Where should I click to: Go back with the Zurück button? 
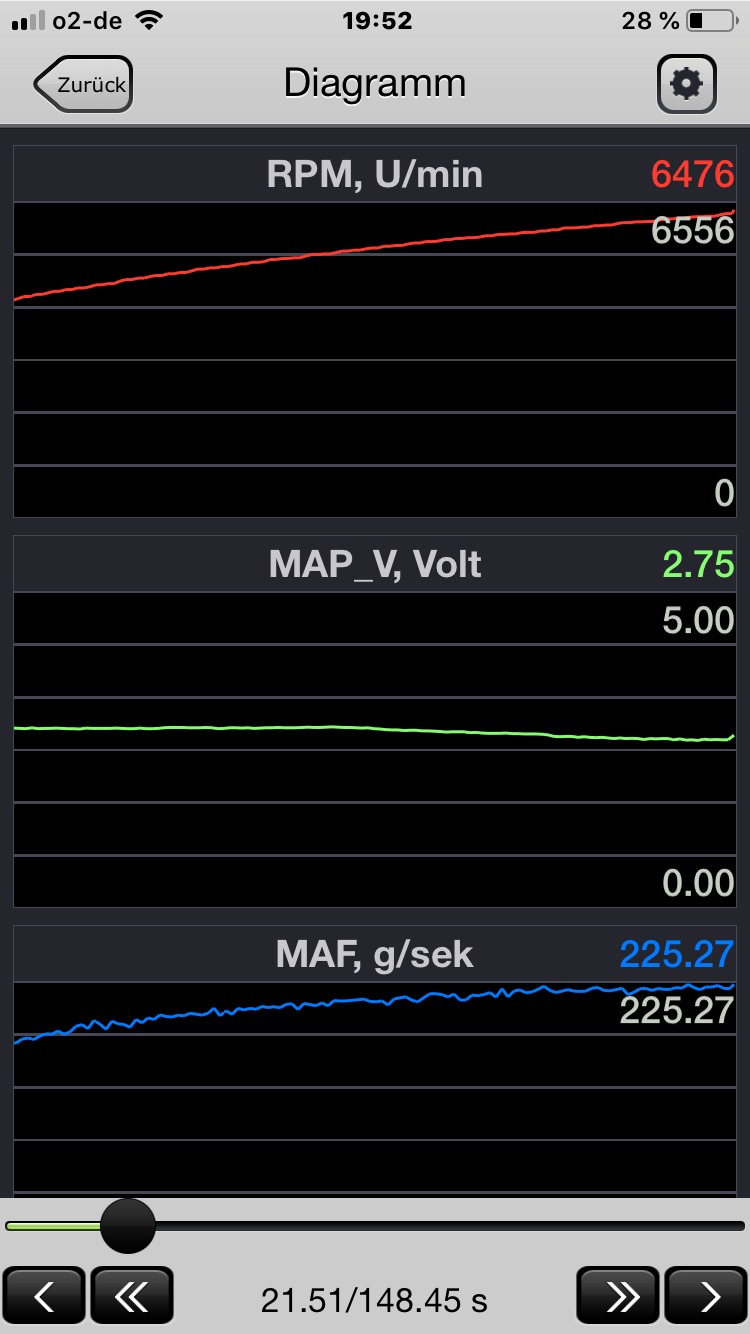(84, 84)
